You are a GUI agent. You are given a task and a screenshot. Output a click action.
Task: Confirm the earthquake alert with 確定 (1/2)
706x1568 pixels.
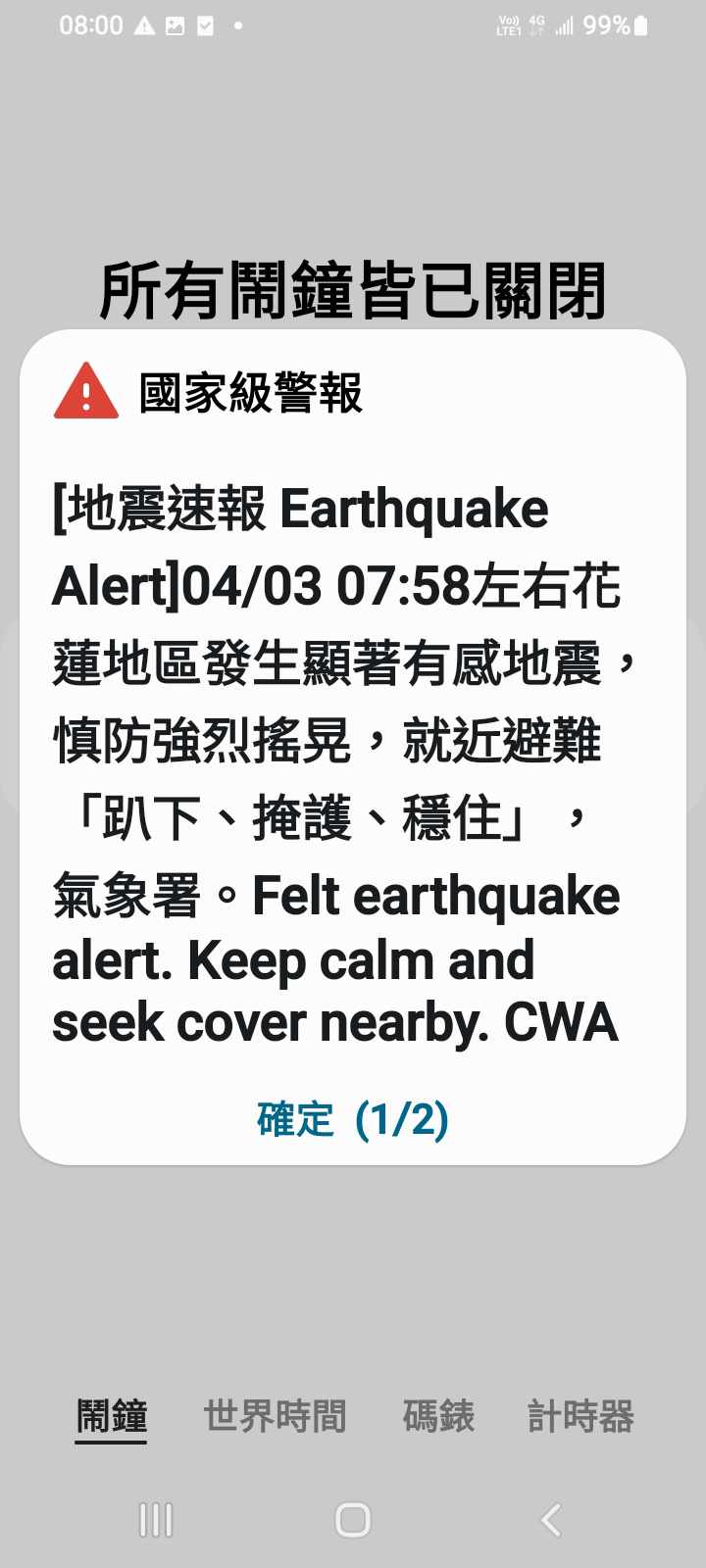pos(353,1119)
